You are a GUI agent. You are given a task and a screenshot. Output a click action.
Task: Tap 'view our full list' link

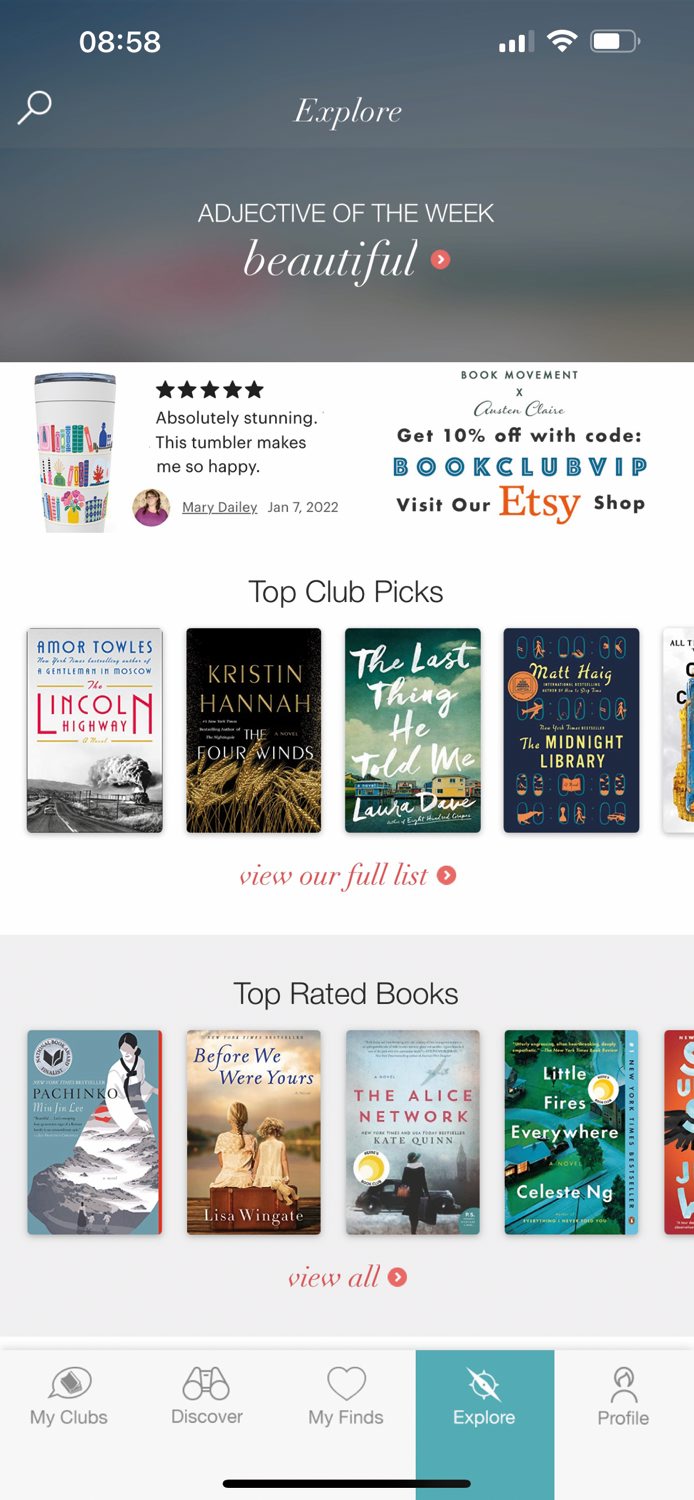tap(346, 876)
